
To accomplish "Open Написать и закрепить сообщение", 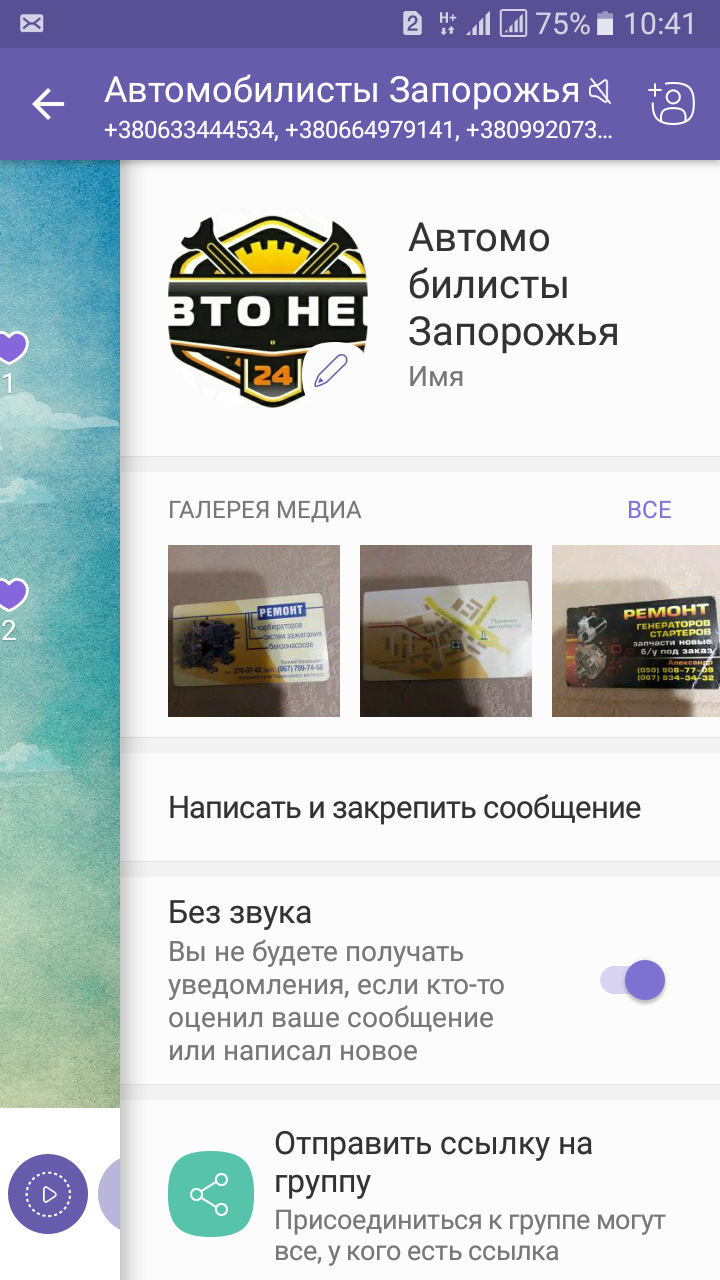I will tap(404, 807).
